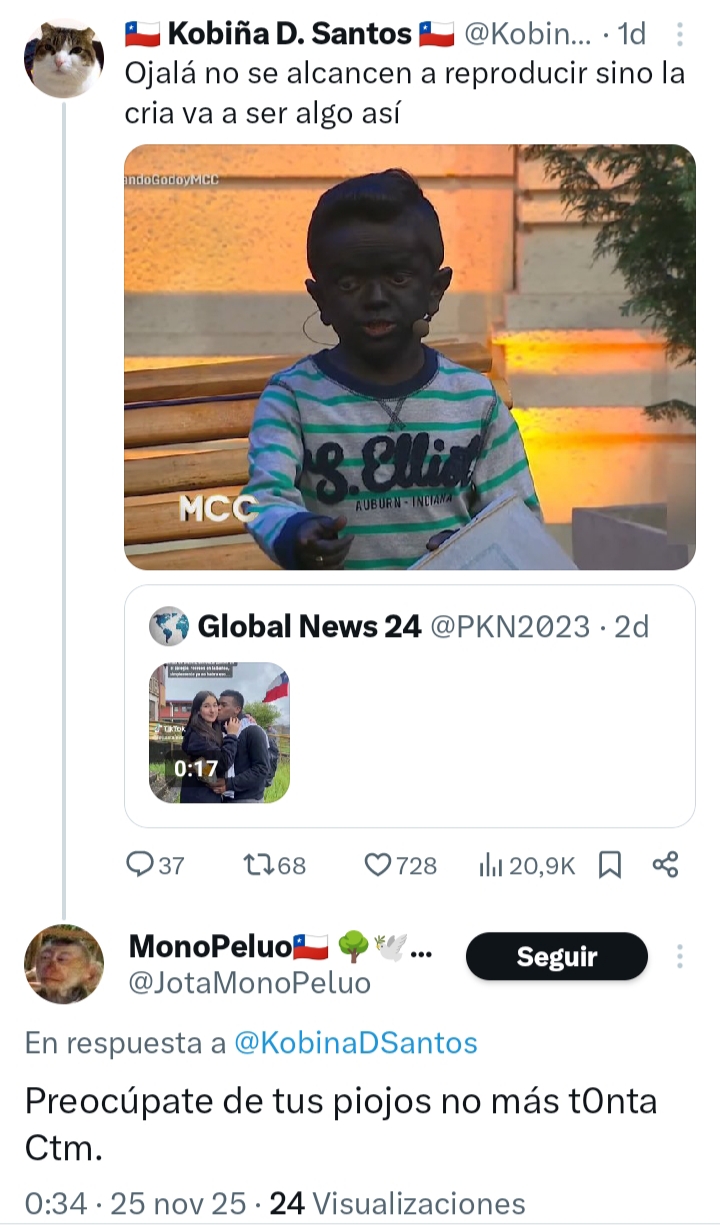Screen dimensions: 720x1225
Task: Open overflow menu on MonoPeluo's reply
Action: pos(680,957)
